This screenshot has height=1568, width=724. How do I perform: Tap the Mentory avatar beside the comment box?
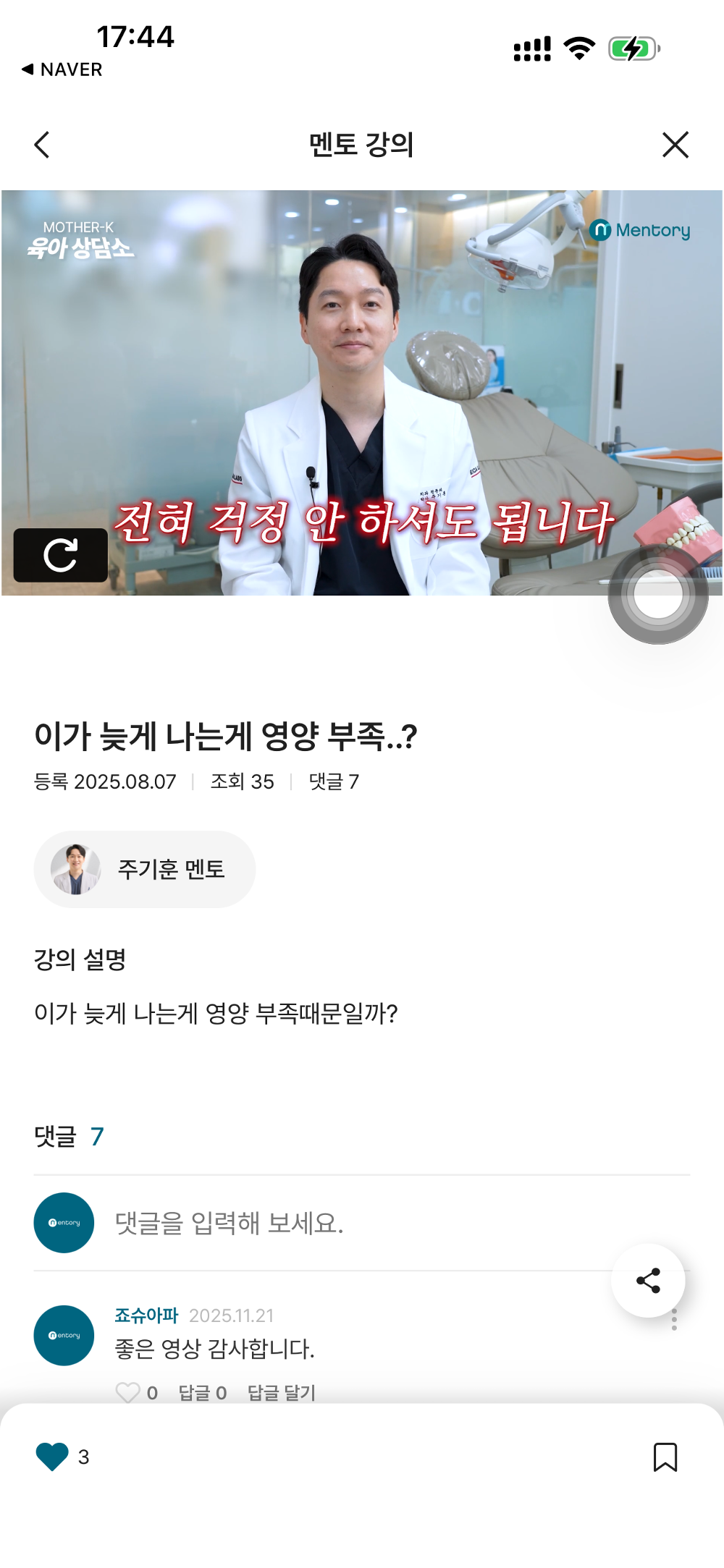pos(63,1223)
